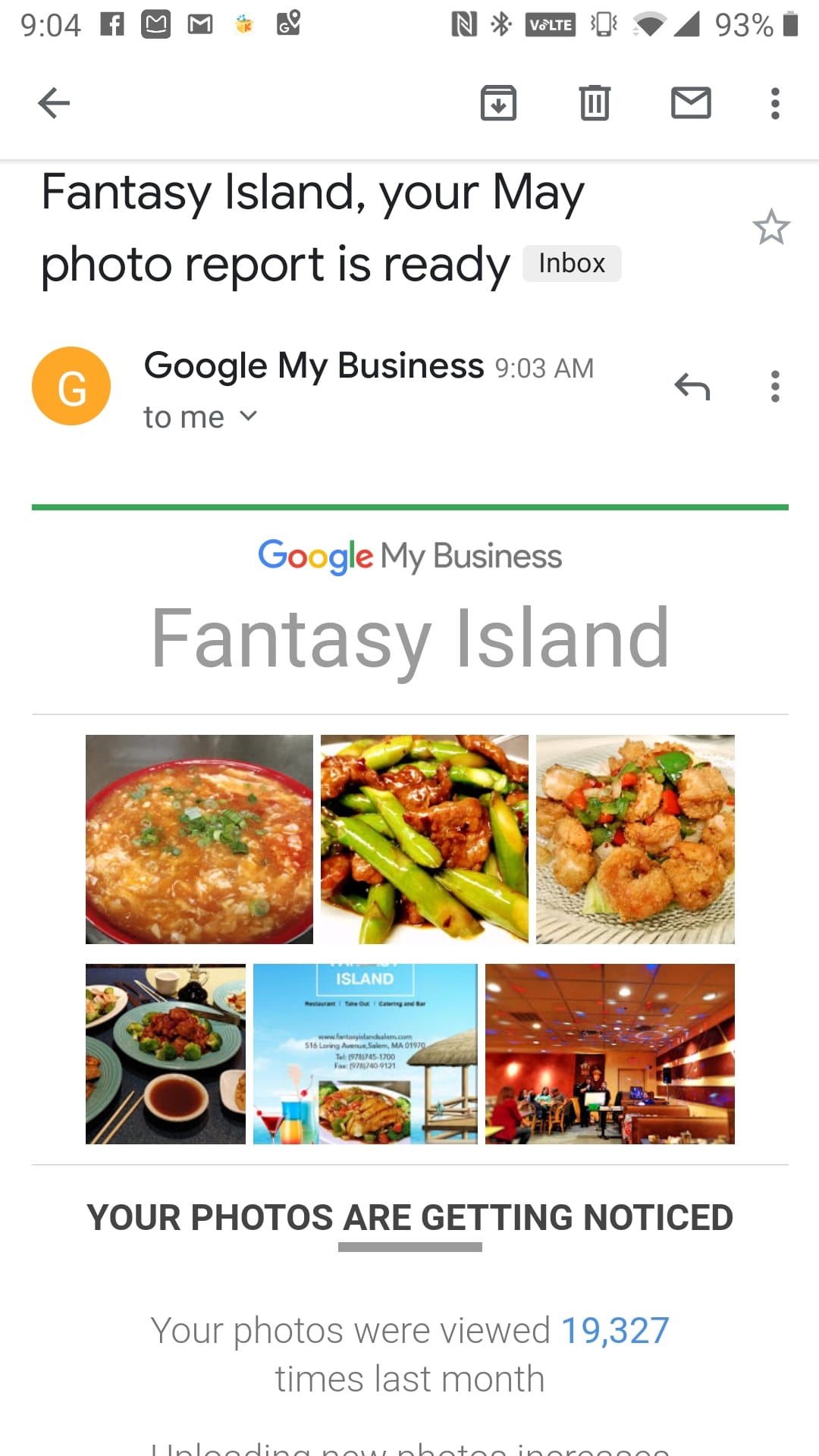Tap the Google My Business sender avatar
This screenshot has width=819, height=1456.
(71, 387)
